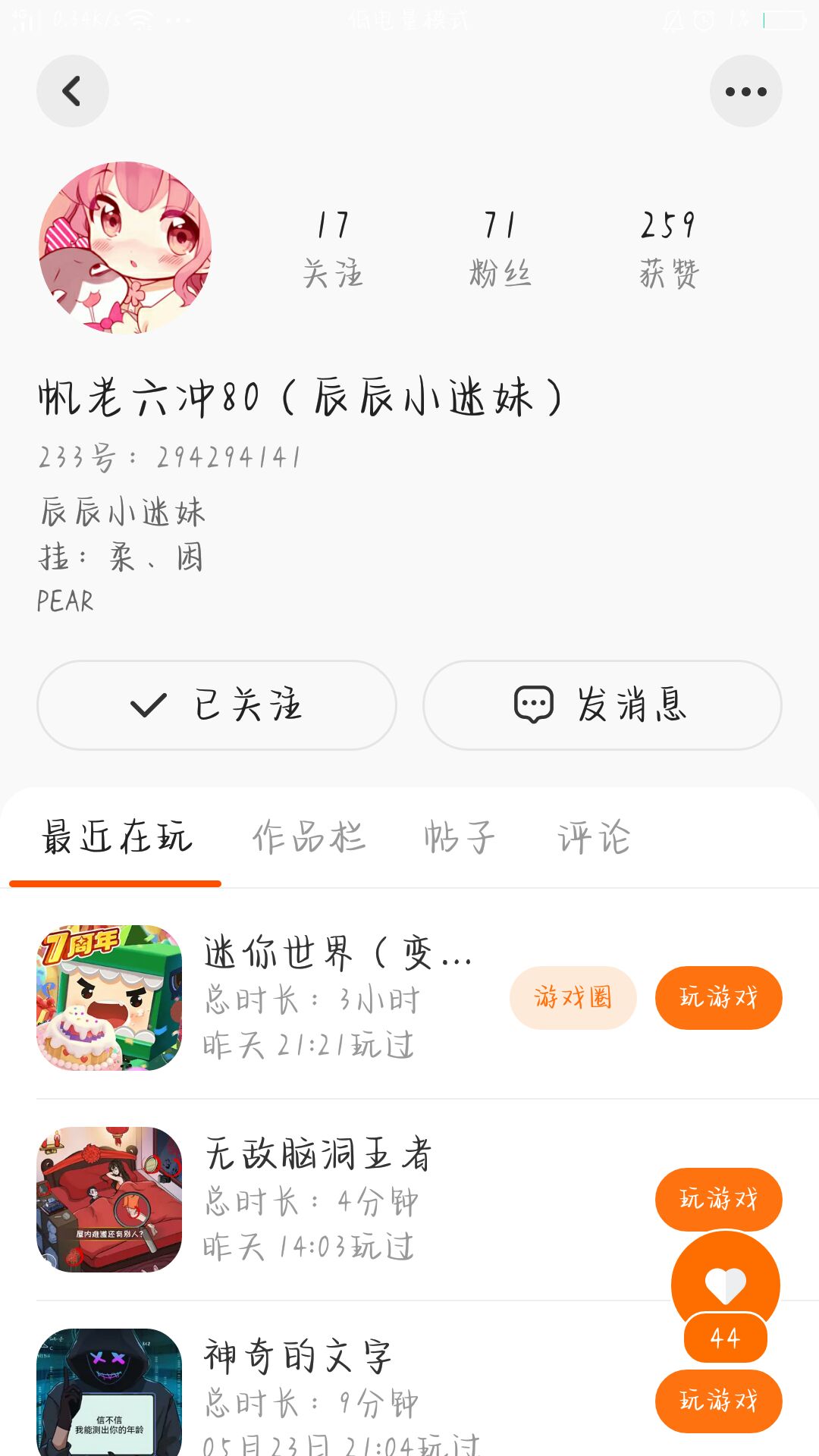The height and width of the screenshot is (1456, 819).
Task: Tap the 已关注 button to unfollow
Action: (217, 704)
